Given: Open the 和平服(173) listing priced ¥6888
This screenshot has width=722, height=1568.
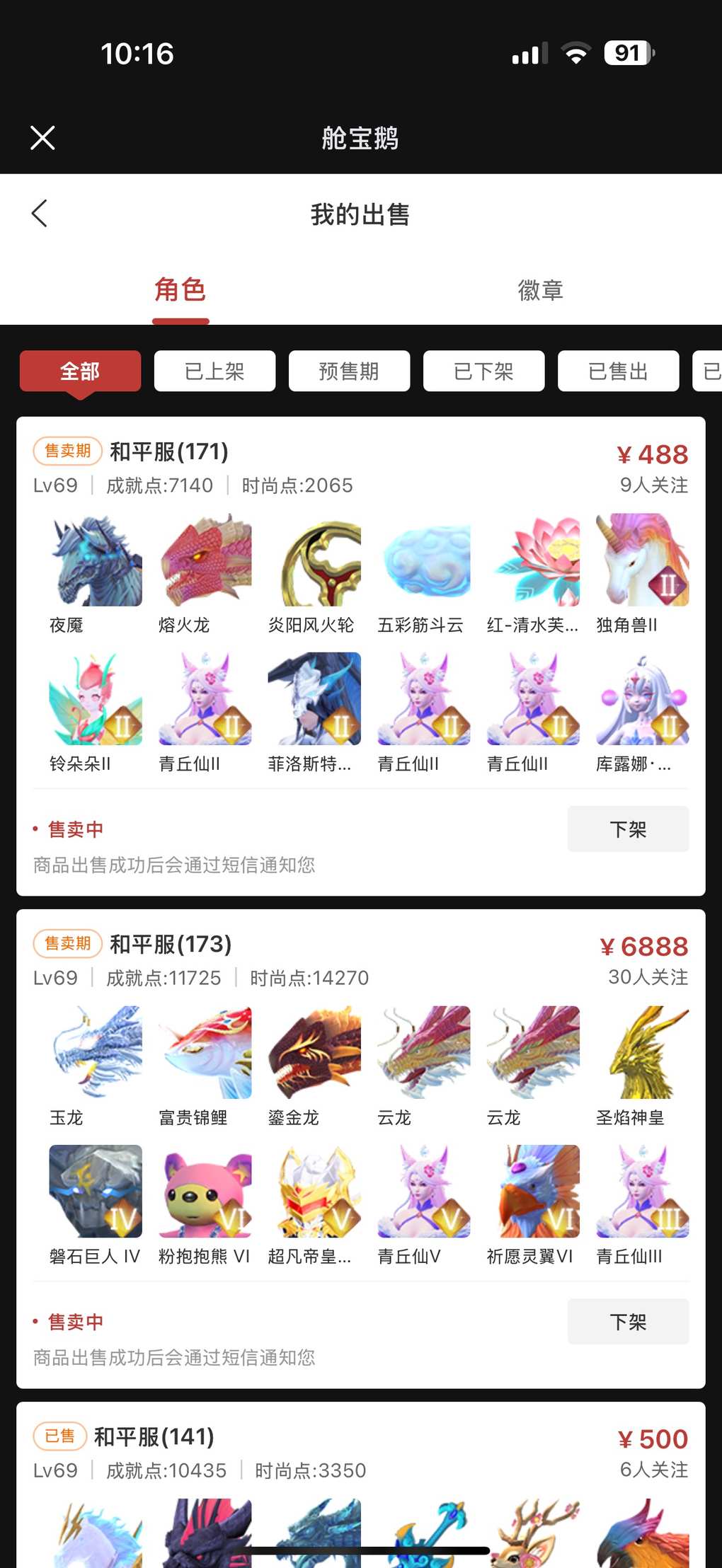Looking at the screenshot, I should [x=171, y=945].
